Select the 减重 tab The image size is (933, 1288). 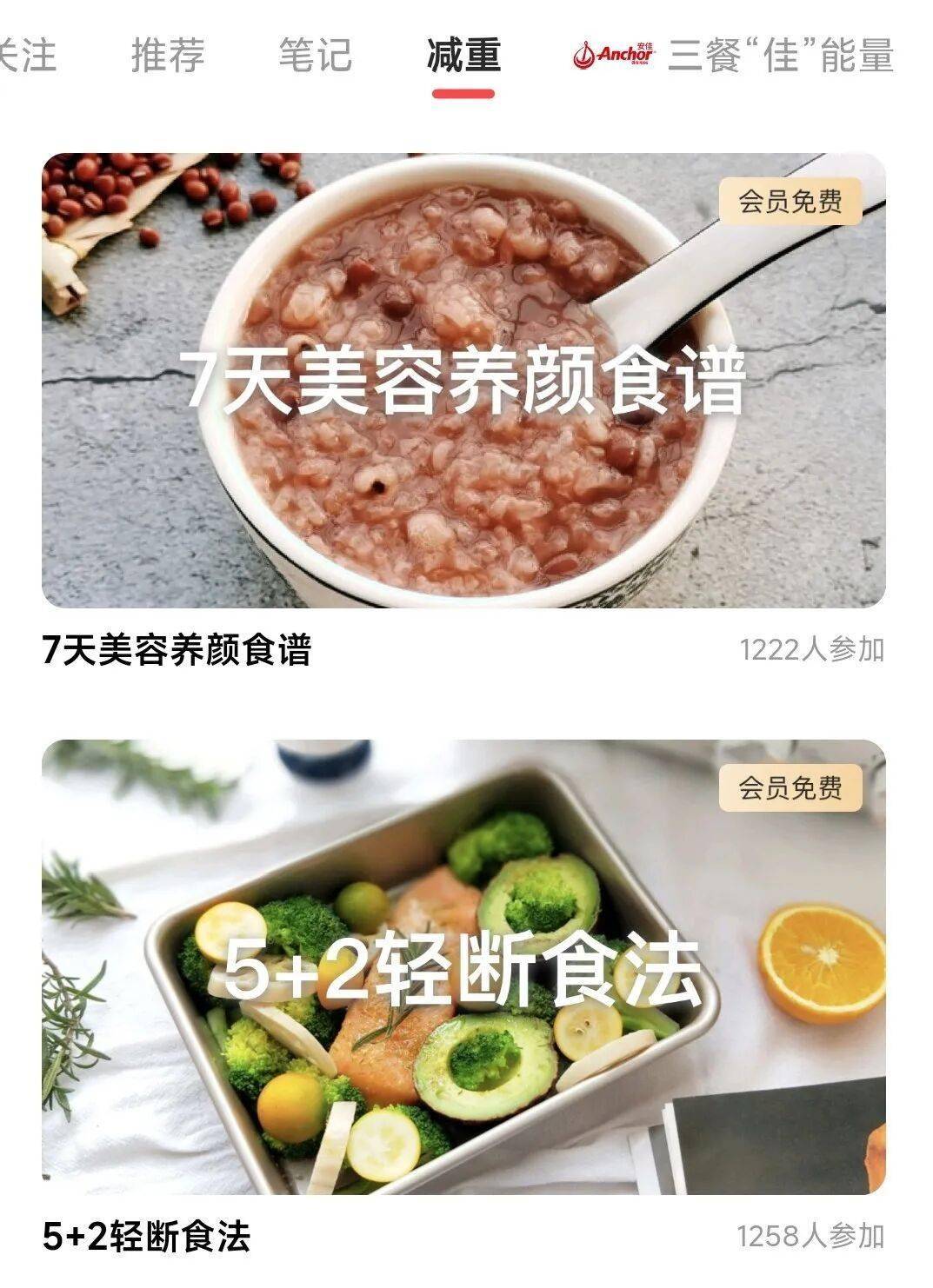point(463,56)
